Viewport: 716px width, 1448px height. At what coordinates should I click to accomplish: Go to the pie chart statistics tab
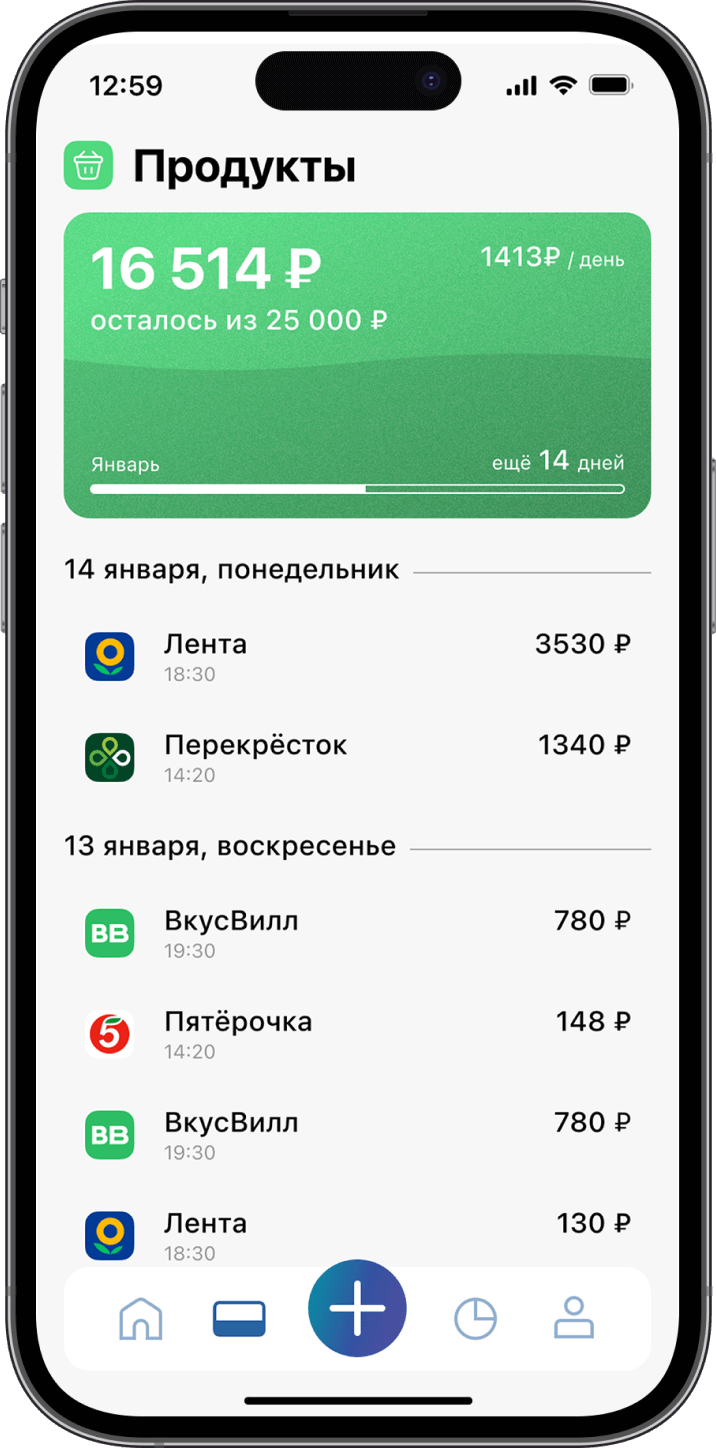475,1318
